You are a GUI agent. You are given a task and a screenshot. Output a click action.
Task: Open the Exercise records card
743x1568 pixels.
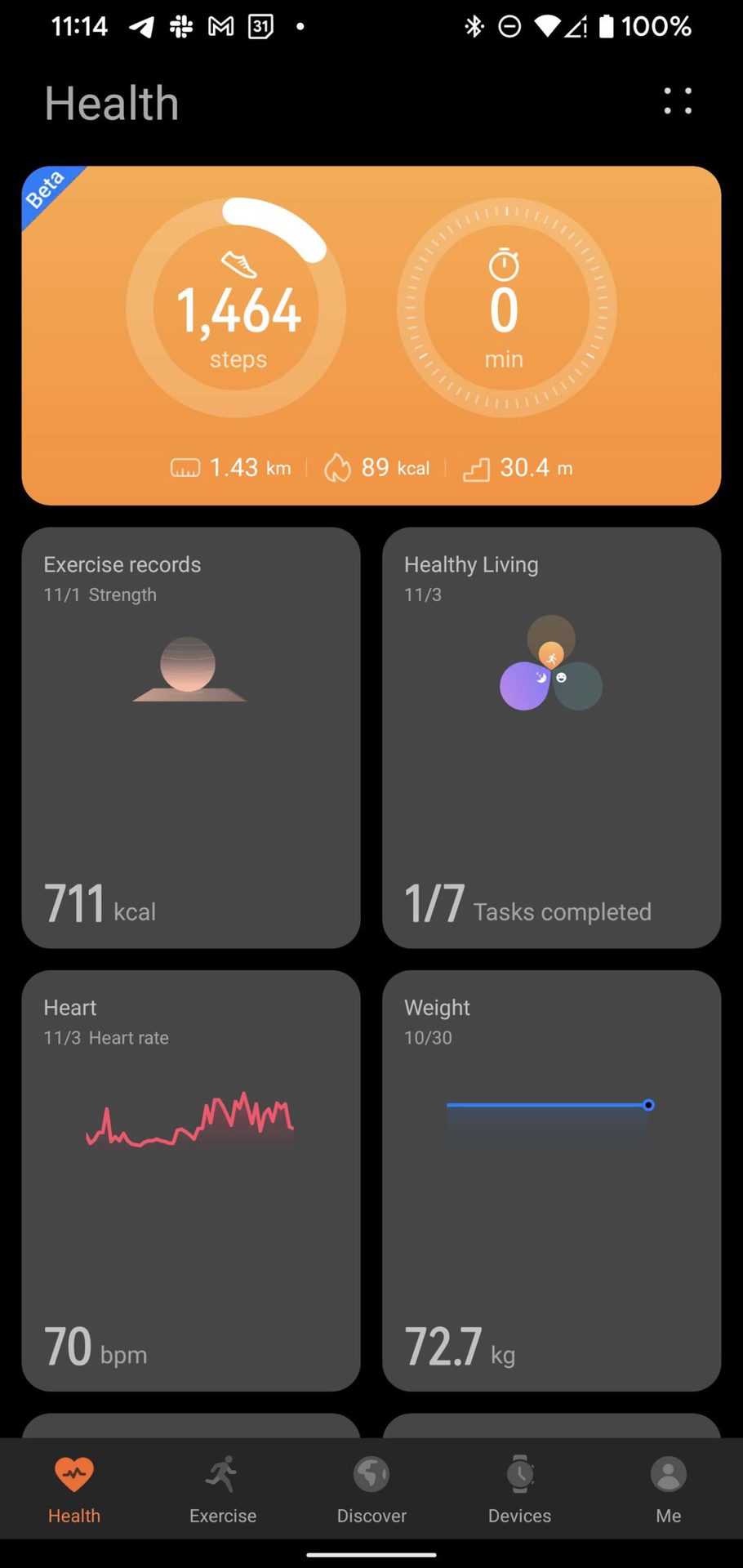[190, 737]
